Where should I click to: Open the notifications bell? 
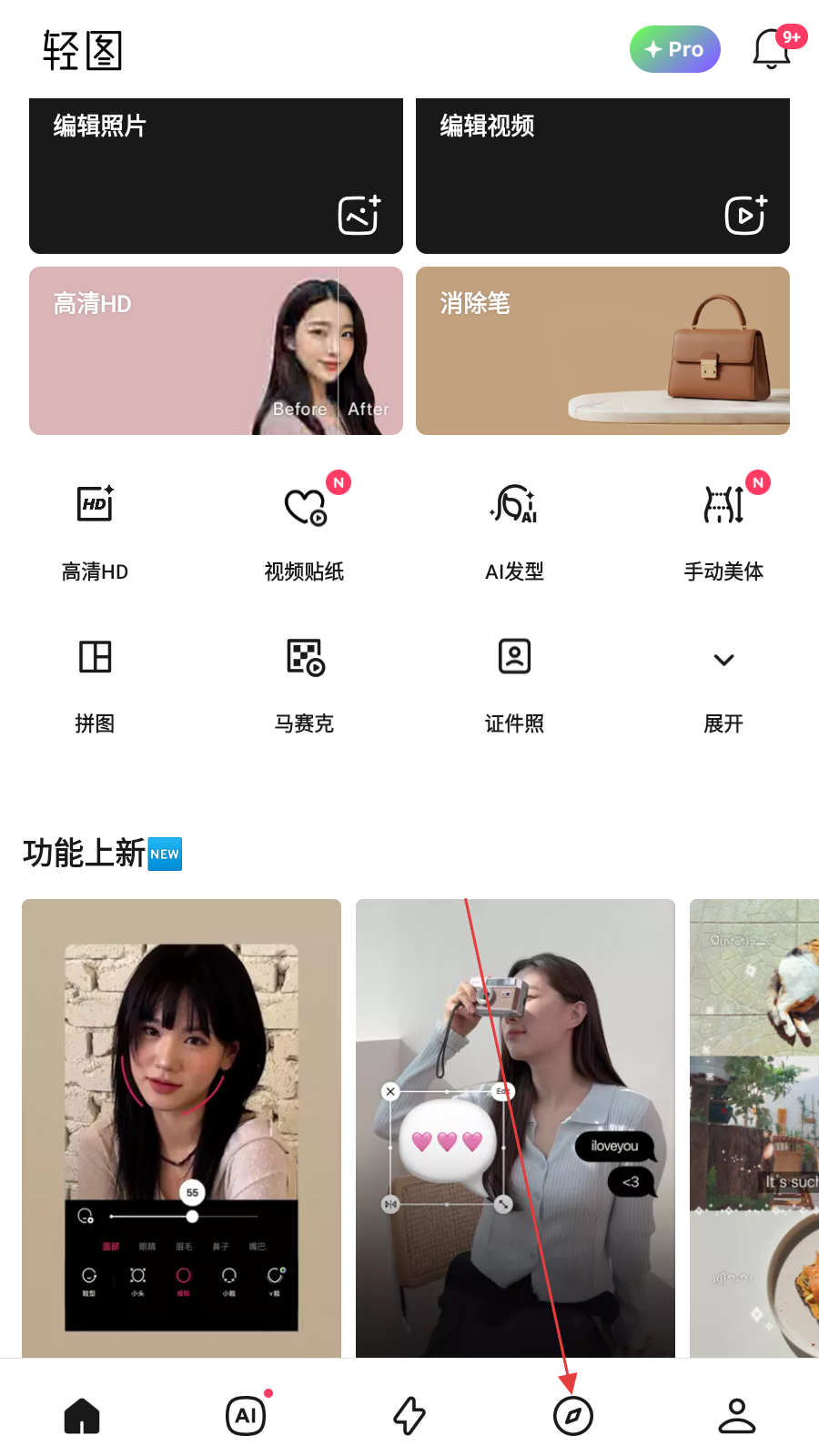772,49
